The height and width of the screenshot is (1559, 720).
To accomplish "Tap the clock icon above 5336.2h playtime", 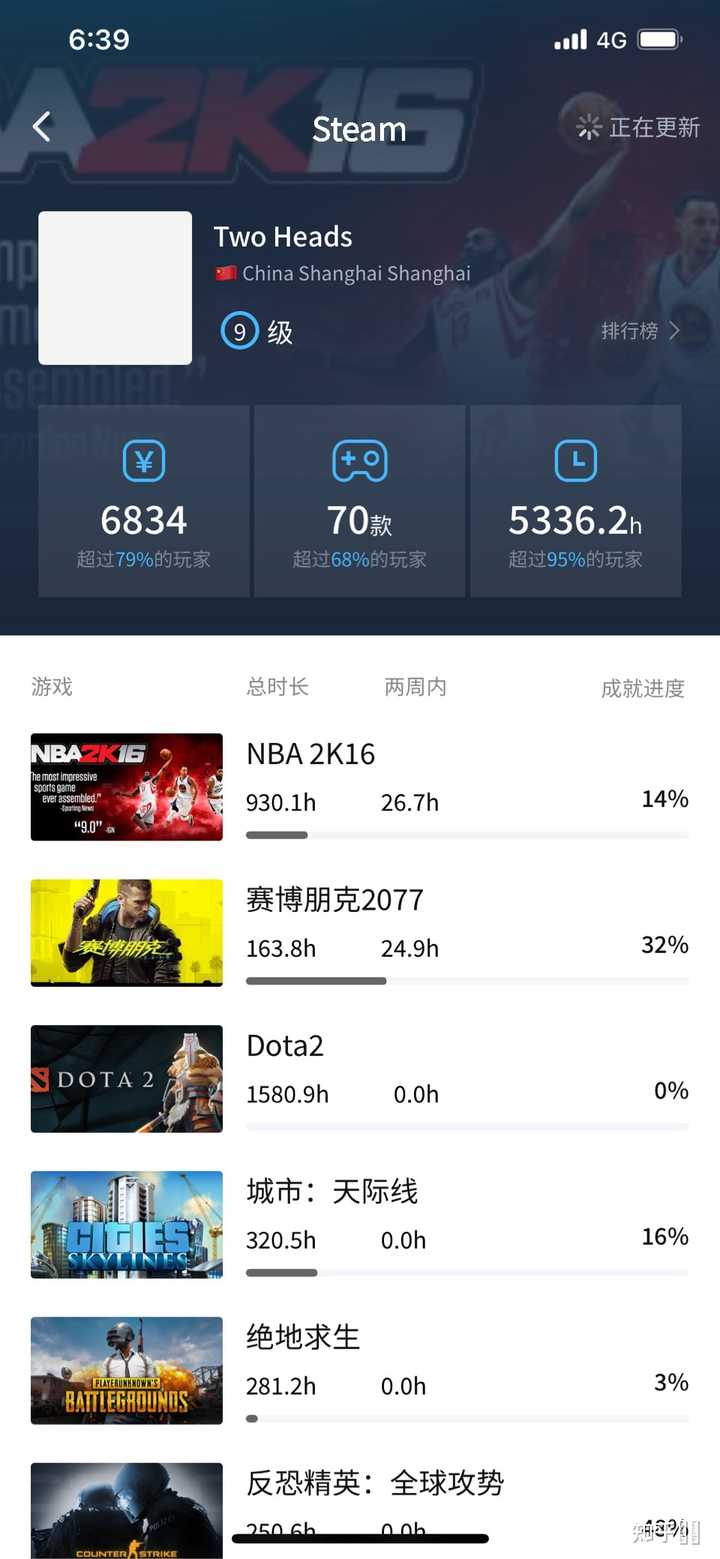I will [575, 461].
